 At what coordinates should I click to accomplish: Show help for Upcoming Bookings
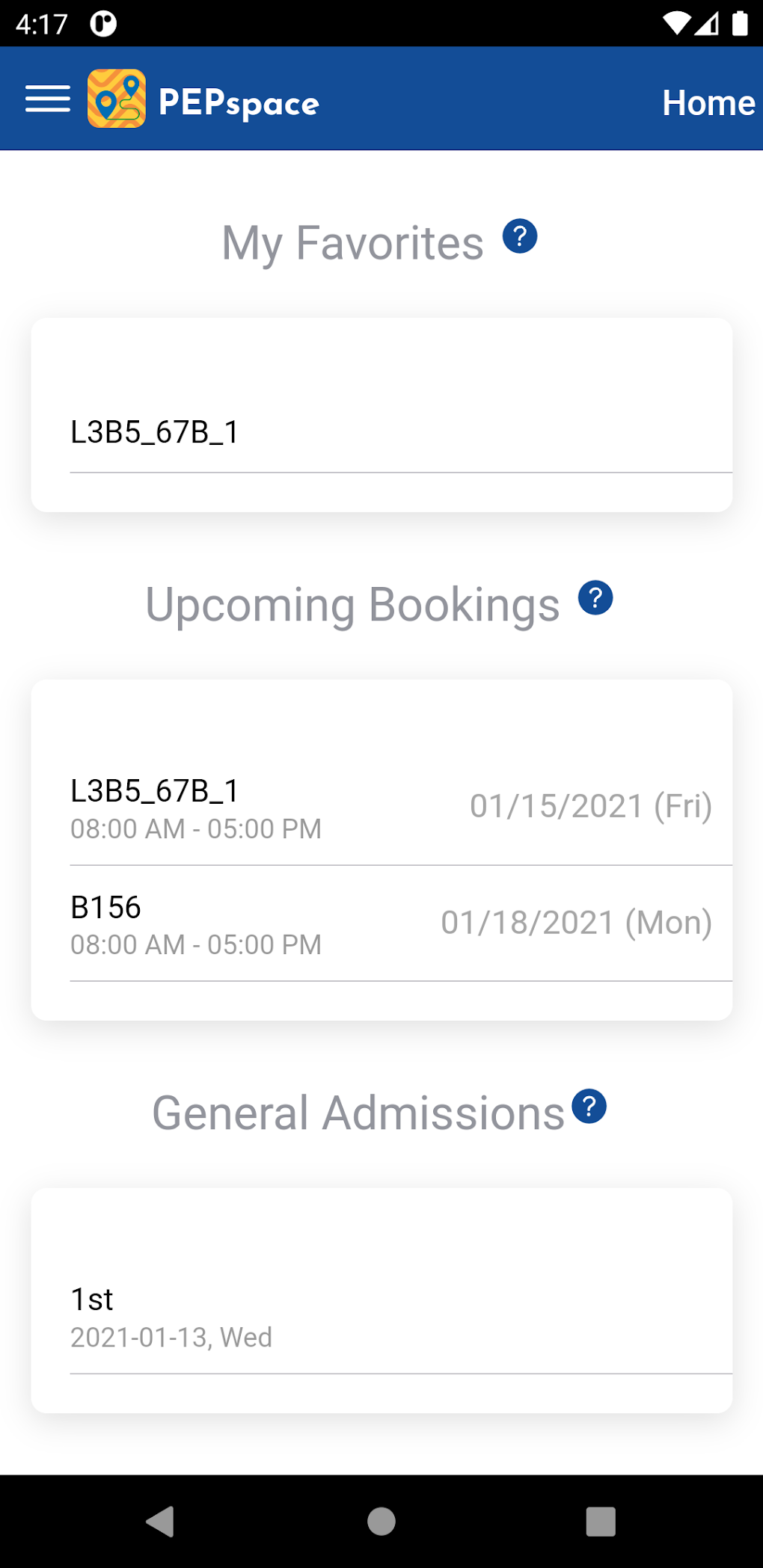tap(595, 598)
